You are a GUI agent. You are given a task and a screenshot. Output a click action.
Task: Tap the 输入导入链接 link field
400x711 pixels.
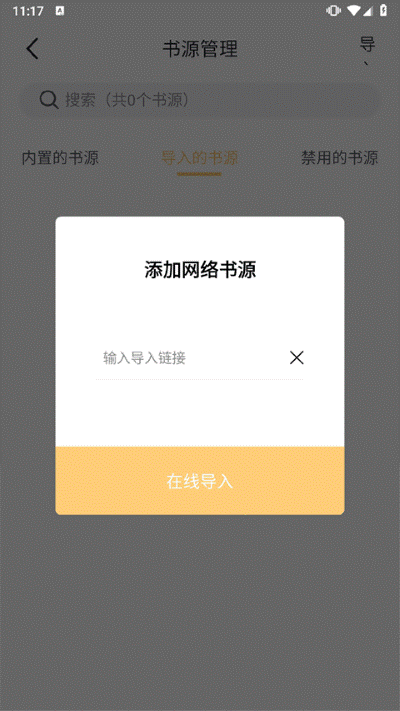click(x=190, y=358)
